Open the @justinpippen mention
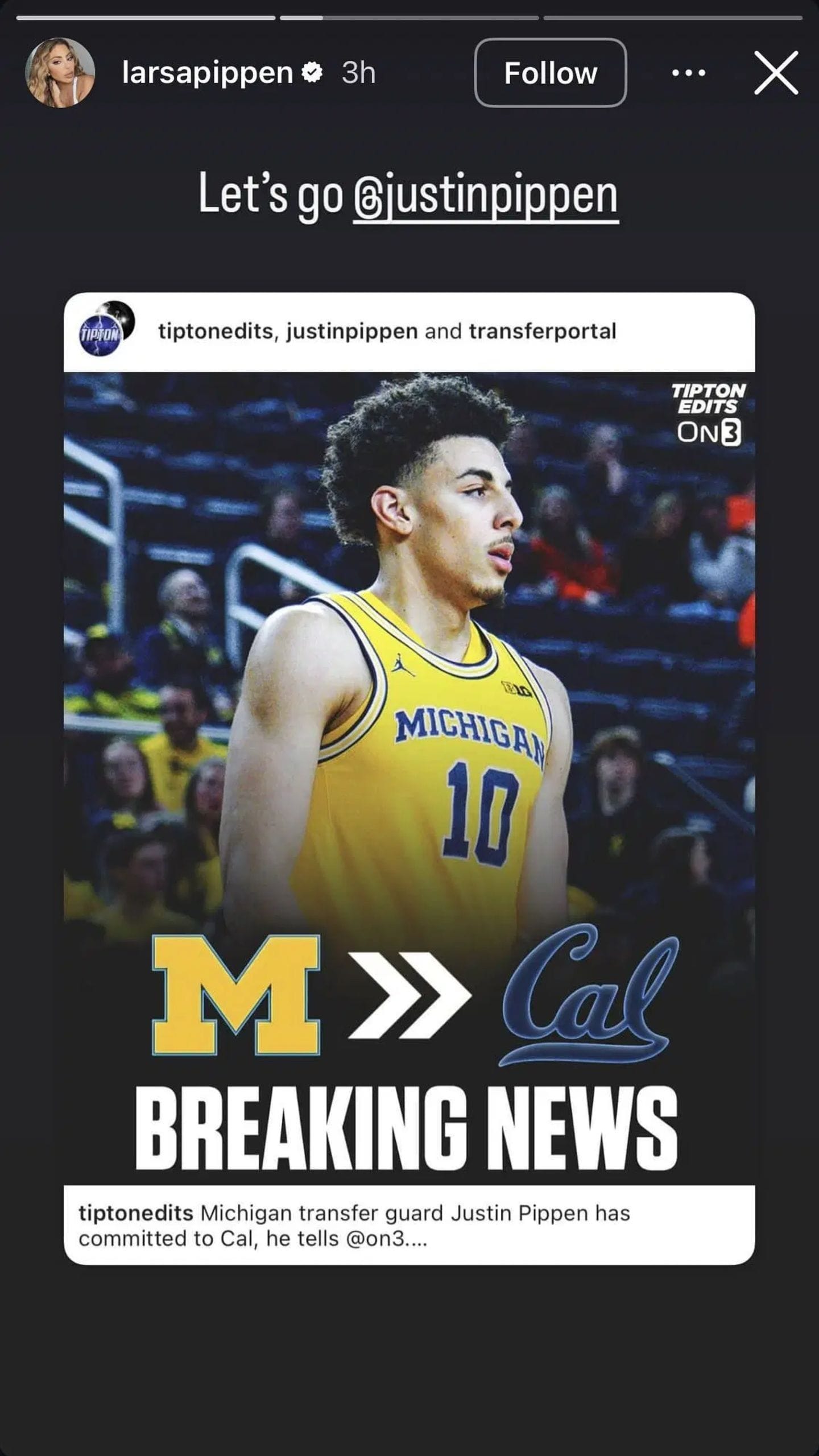 click(x=485, y=195)
